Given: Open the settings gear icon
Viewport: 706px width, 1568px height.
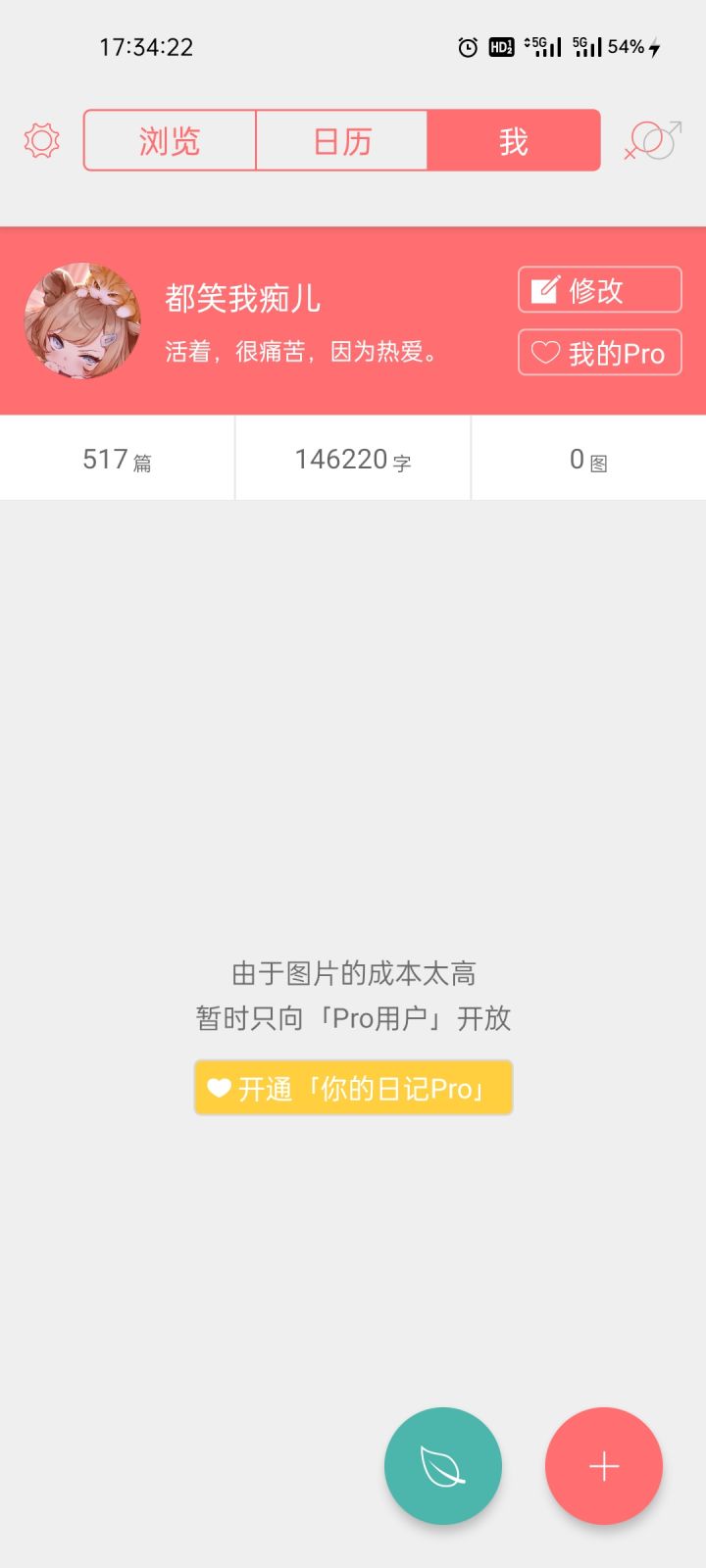Looking at the screenshot, I should tap(40, 140).
